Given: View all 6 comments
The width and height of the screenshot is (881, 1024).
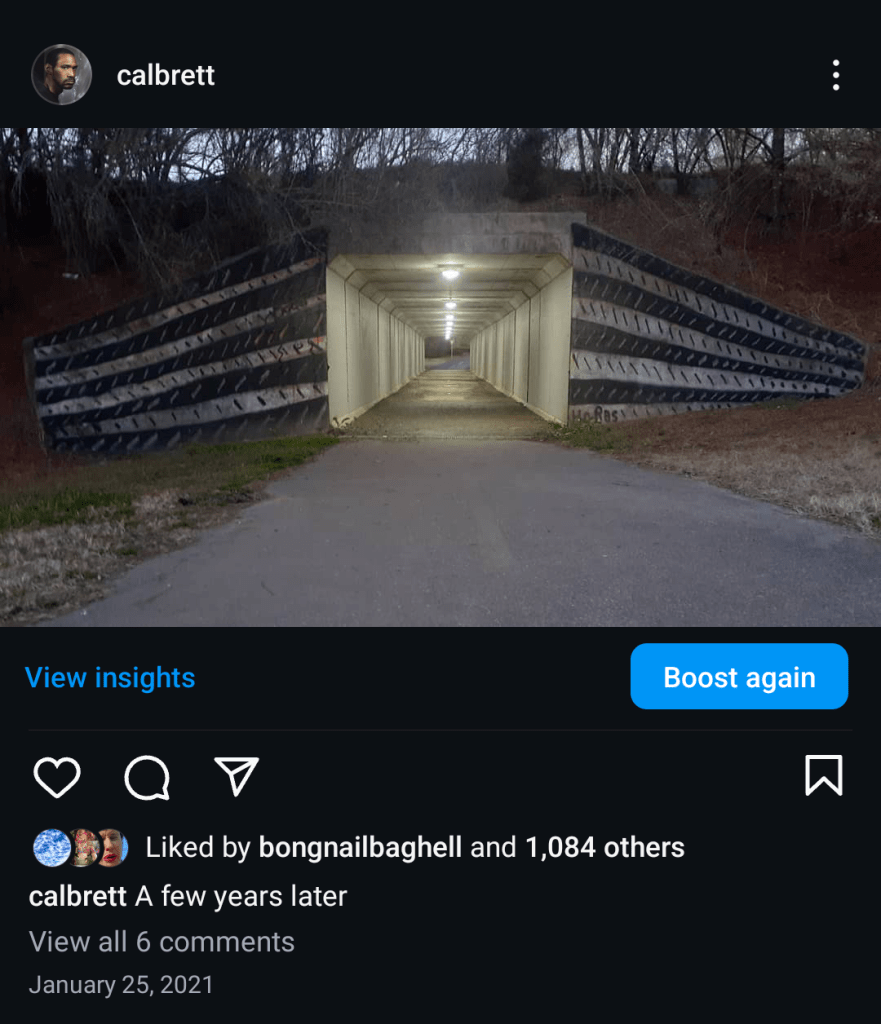Looking at the screenshot, I should point(162,942).
